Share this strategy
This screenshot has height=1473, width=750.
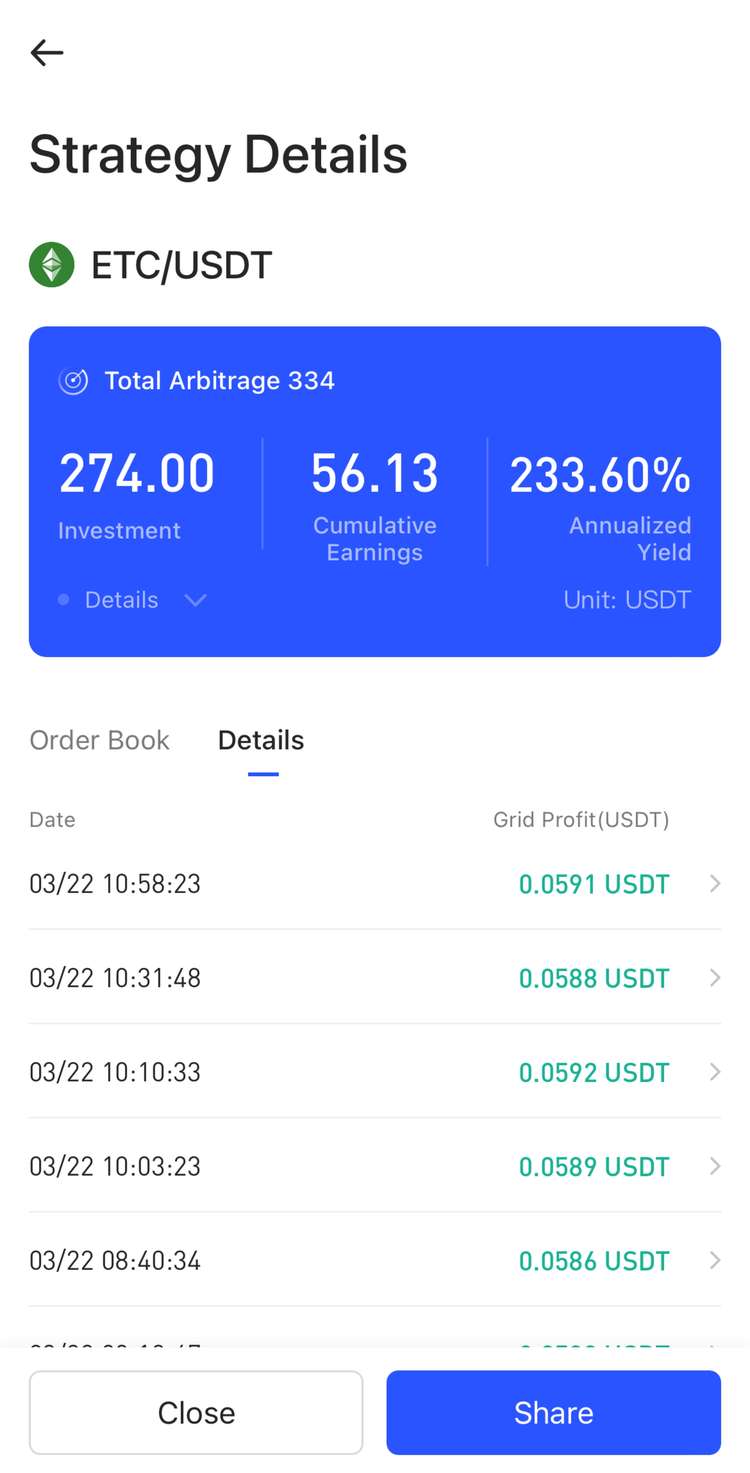pos(553,1412)
